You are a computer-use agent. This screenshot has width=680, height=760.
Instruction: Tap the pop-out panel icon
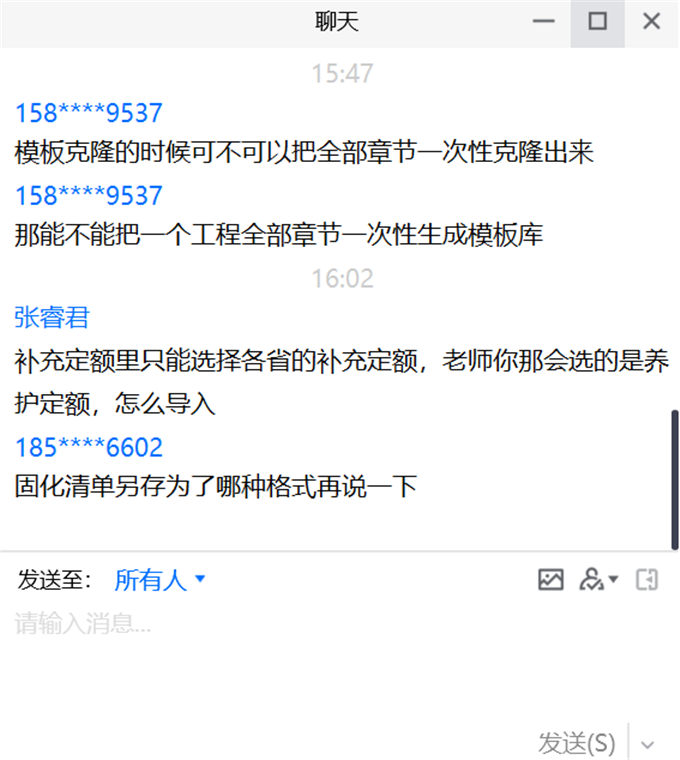(647, 580)
